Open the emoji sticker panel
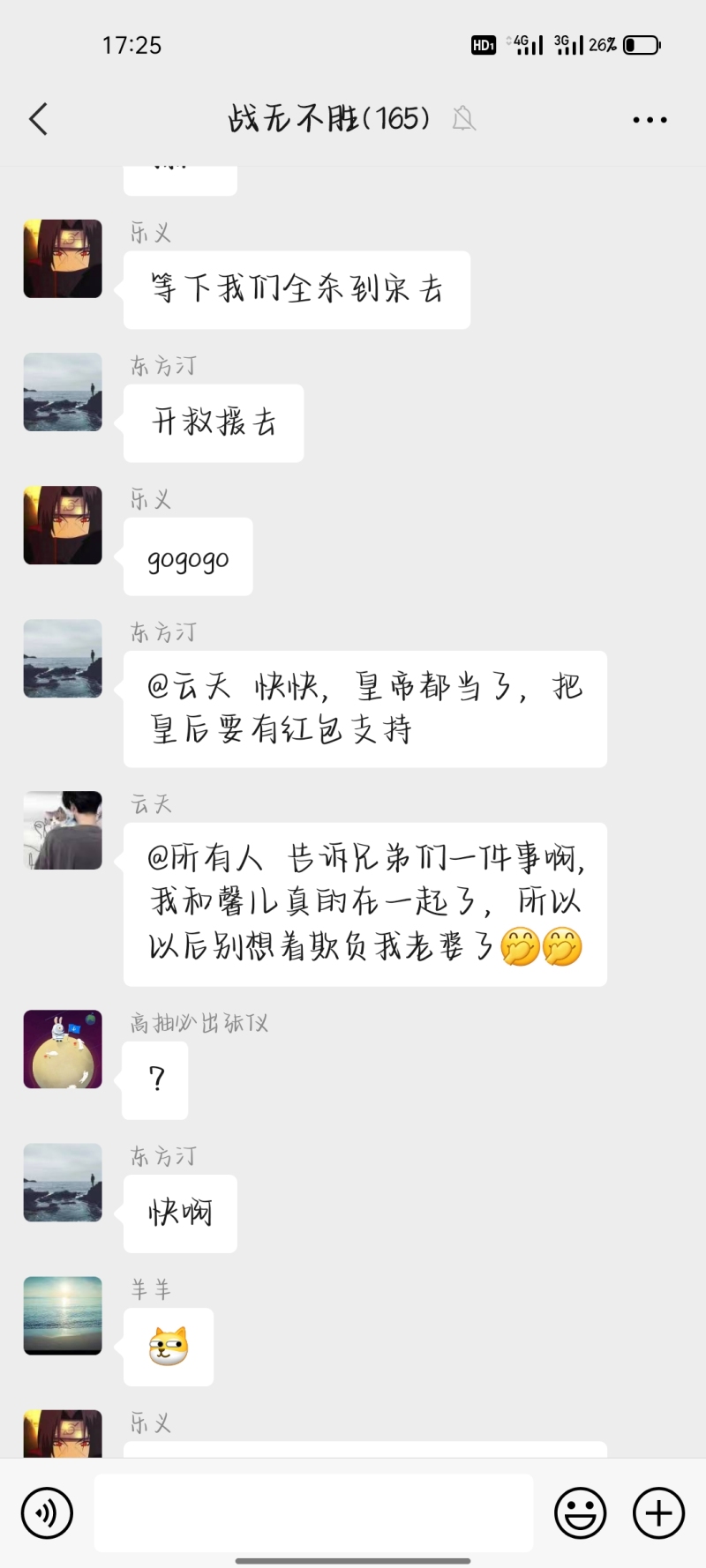 click(x=580, y=1513)
